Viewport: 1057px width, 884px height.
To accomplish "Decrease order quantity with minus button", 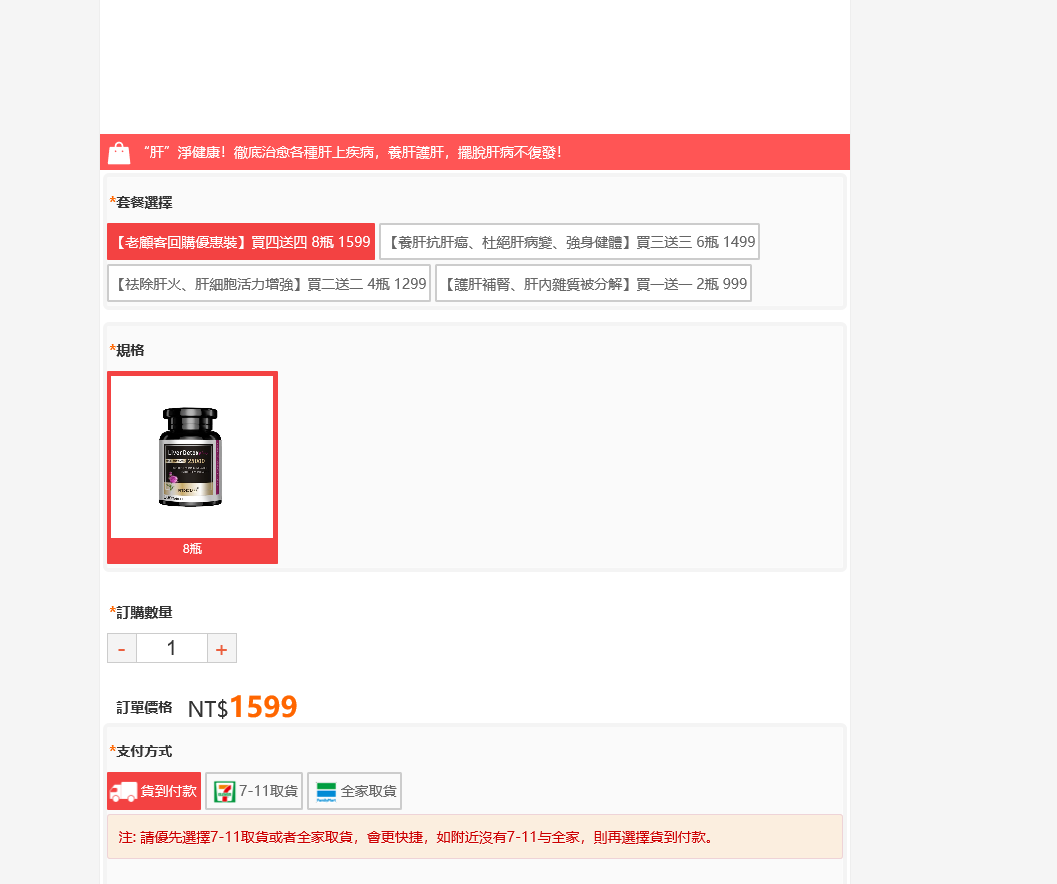I will (x=122, y=649).
